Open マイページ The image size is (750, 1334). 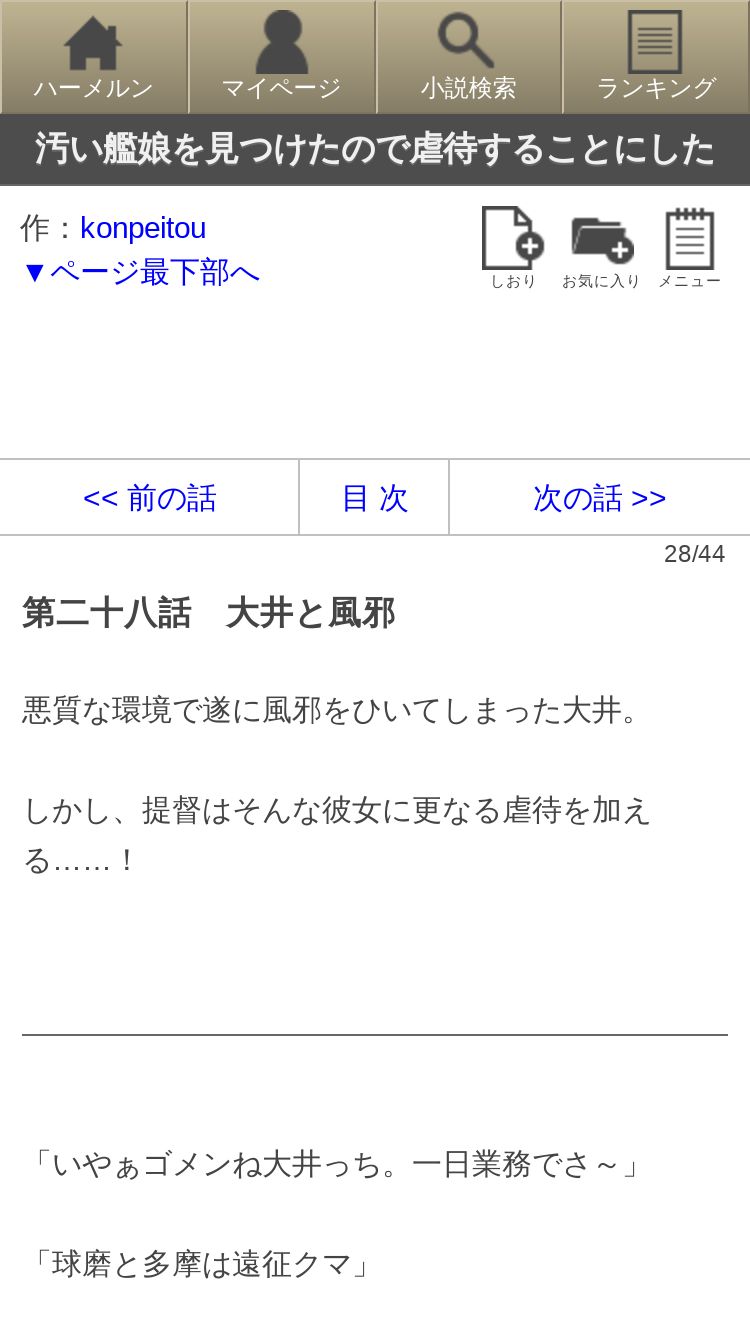point(281,57)
